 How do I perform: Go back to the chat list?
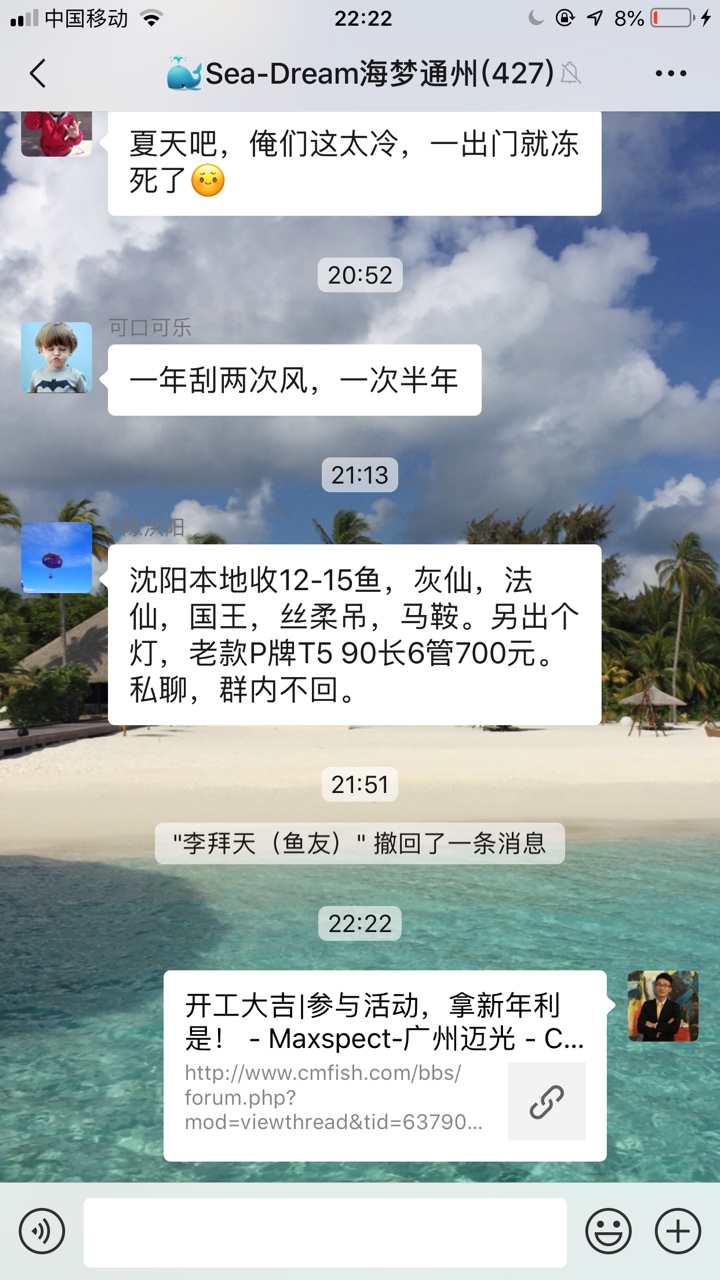click(x=38, y=73)
